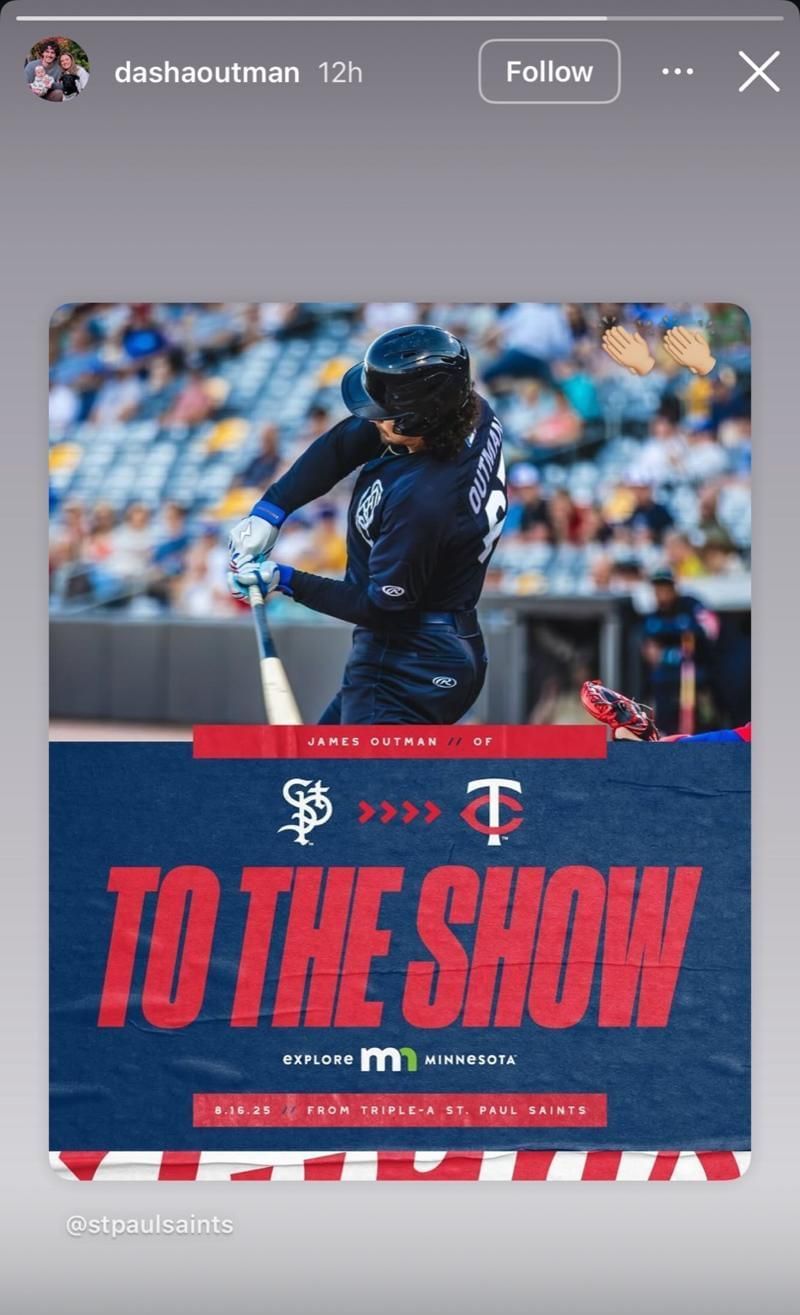Open the three-dot story options menu
The width and height of the screenshot is (800, 1315).
[677, 72]
